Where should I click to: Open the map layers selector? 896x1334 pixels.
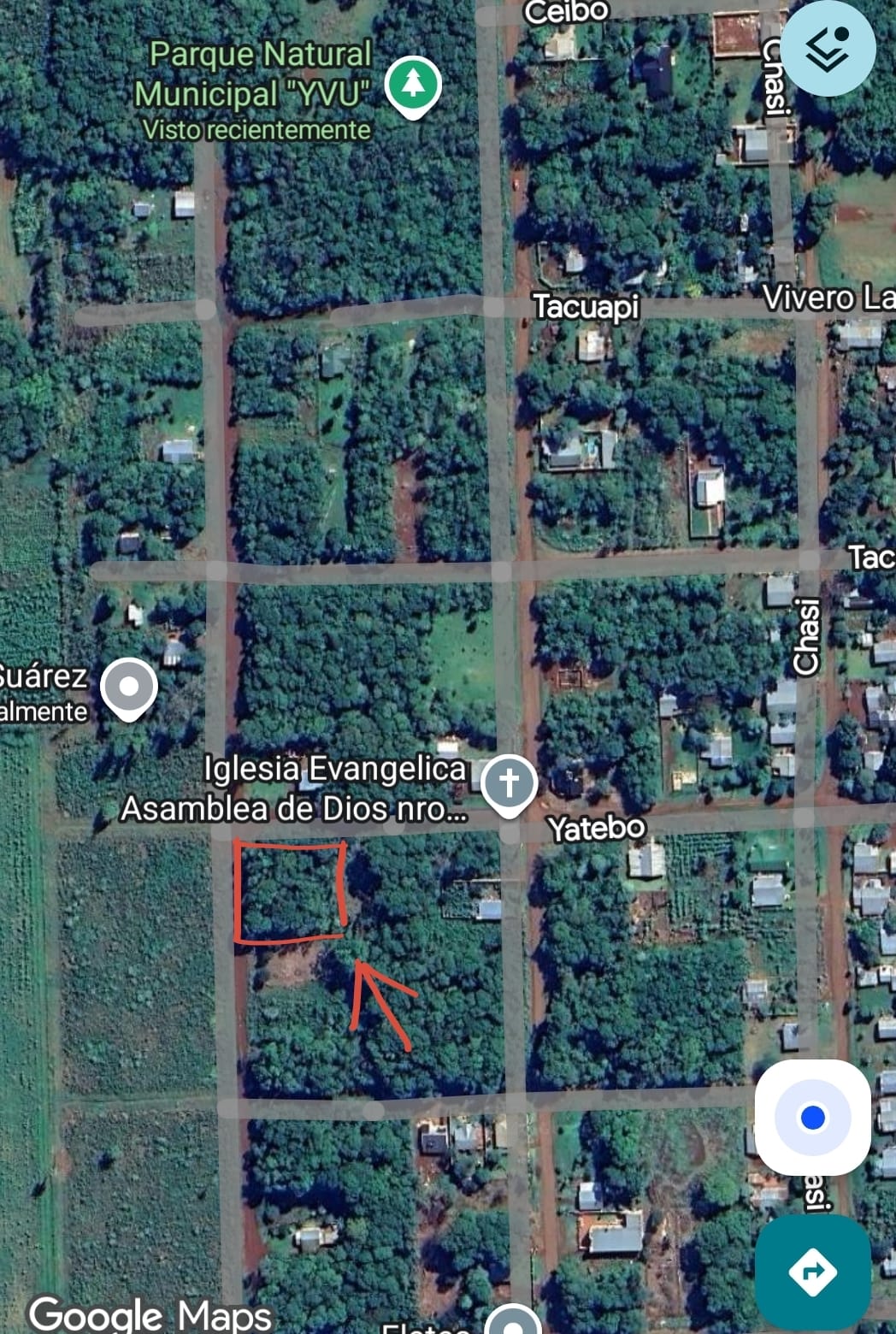(x=827, y=49)
